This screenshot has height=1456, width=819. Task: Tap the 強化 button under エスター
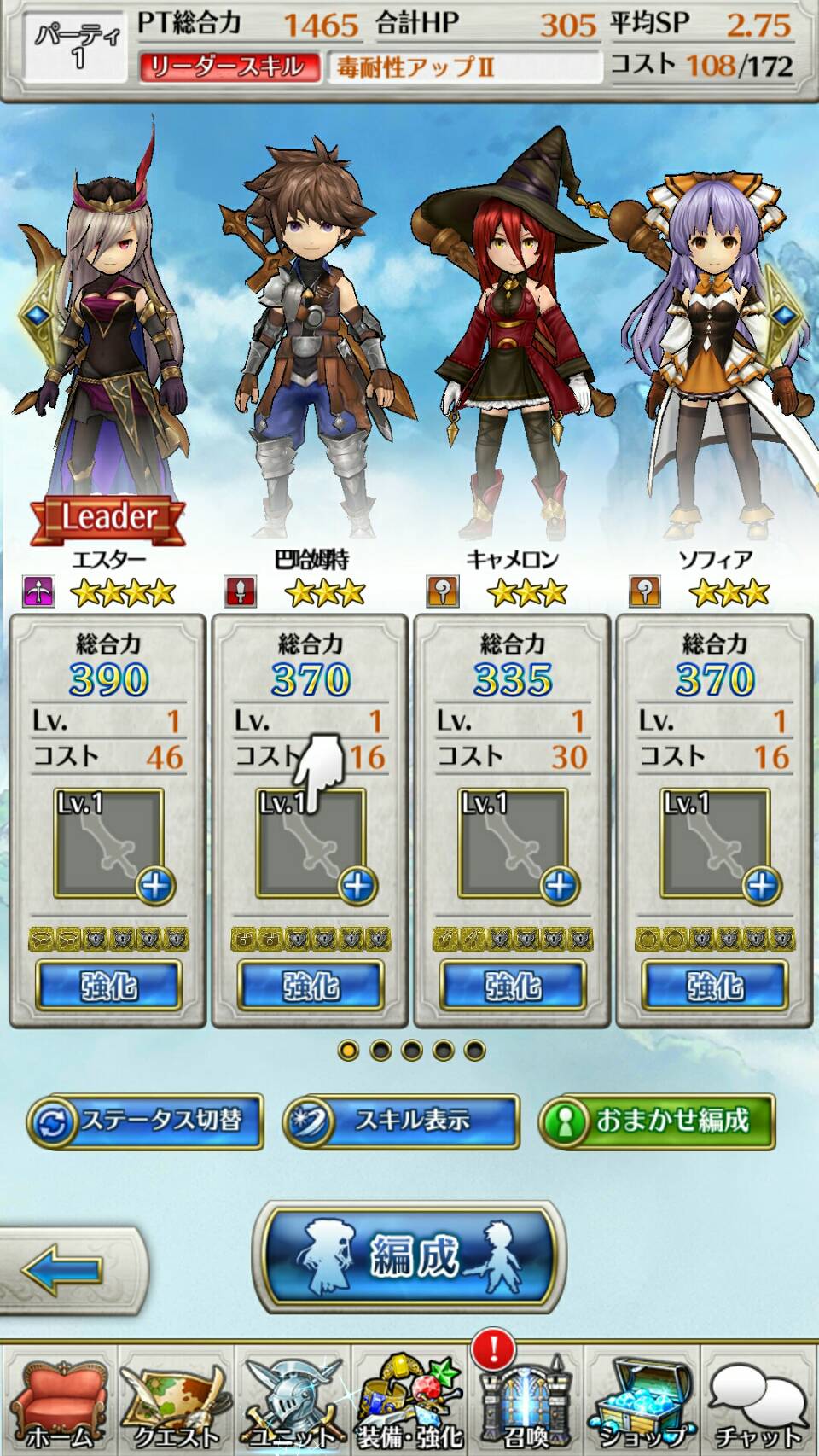108,986
